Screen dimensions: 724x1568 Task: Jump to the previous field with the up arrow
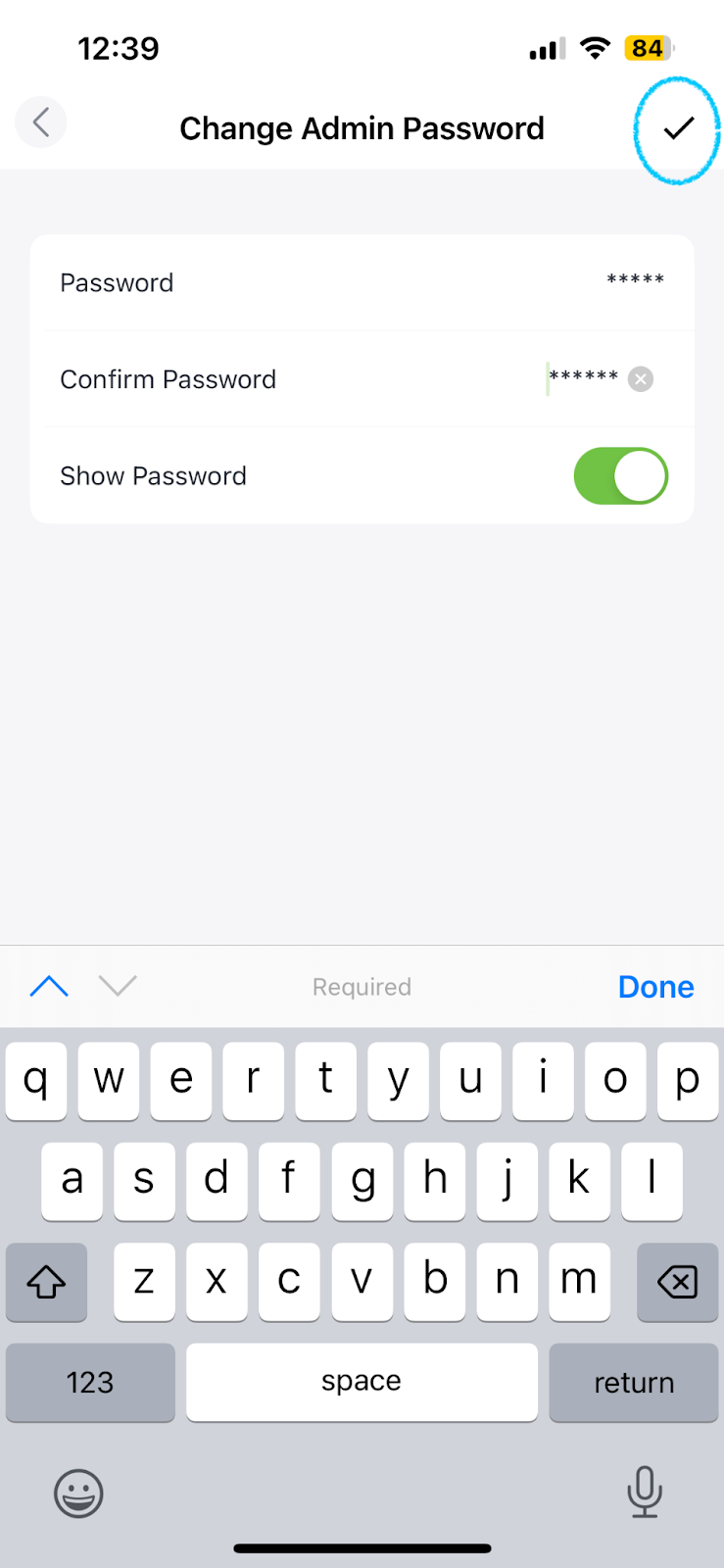point(49,986)
